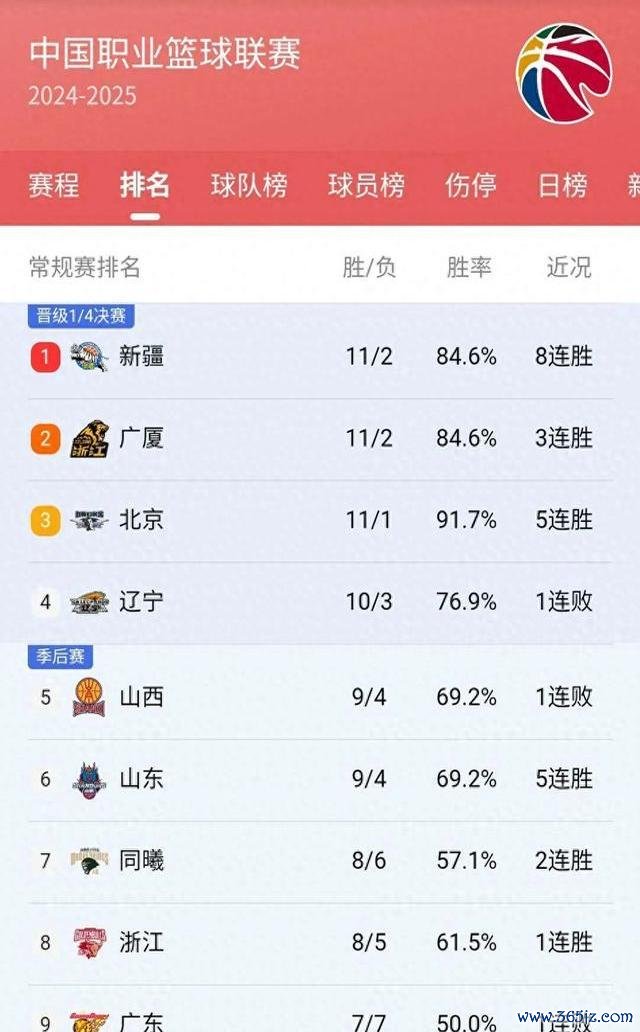The height and width of the screenshot is (1032, 640).
Task: Go to the 日榜 tab
Action: (562, 185)
